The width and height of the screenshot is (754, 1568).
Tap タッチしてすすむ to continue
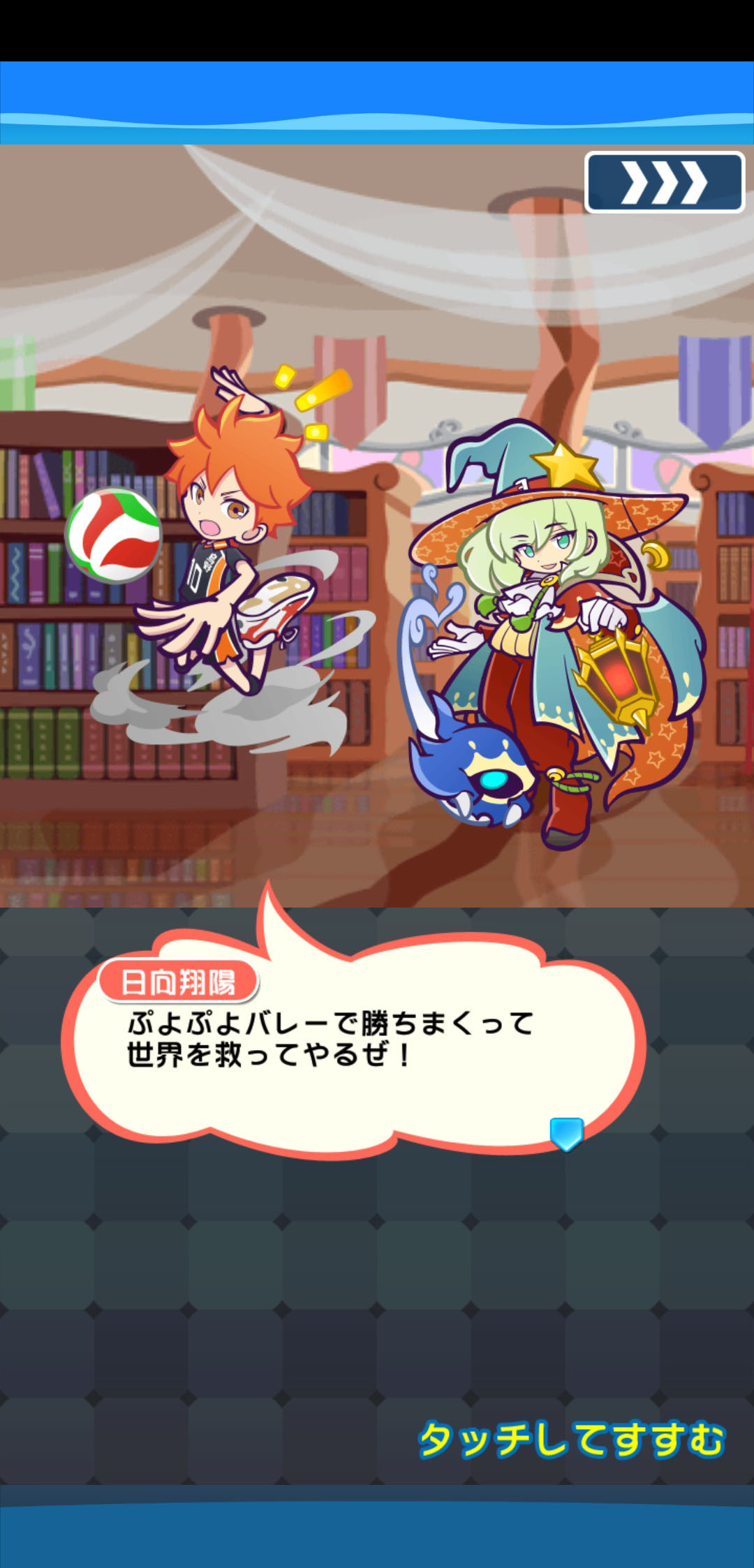pos(571,1440)
